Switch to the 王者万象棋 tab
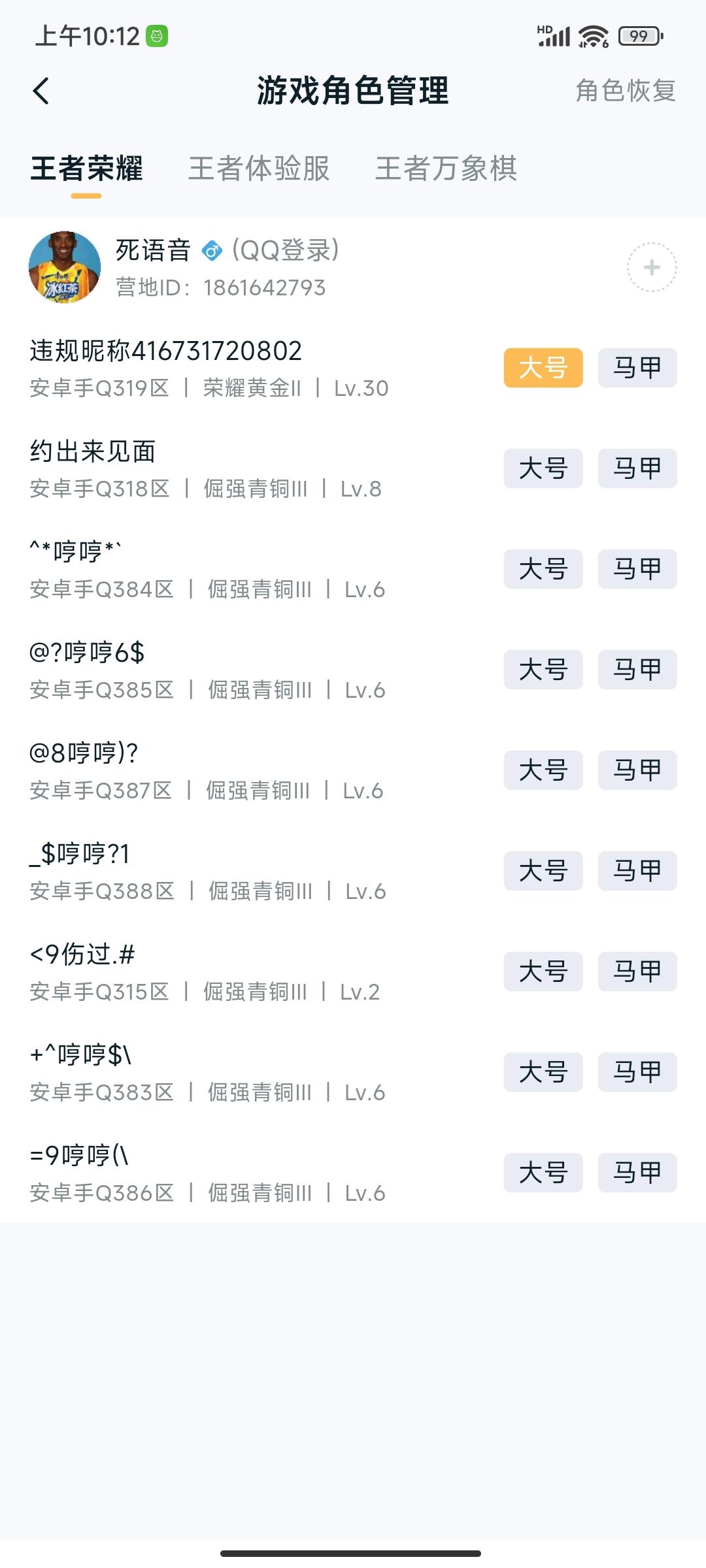The image size is (706, 1568). point(446,169)
